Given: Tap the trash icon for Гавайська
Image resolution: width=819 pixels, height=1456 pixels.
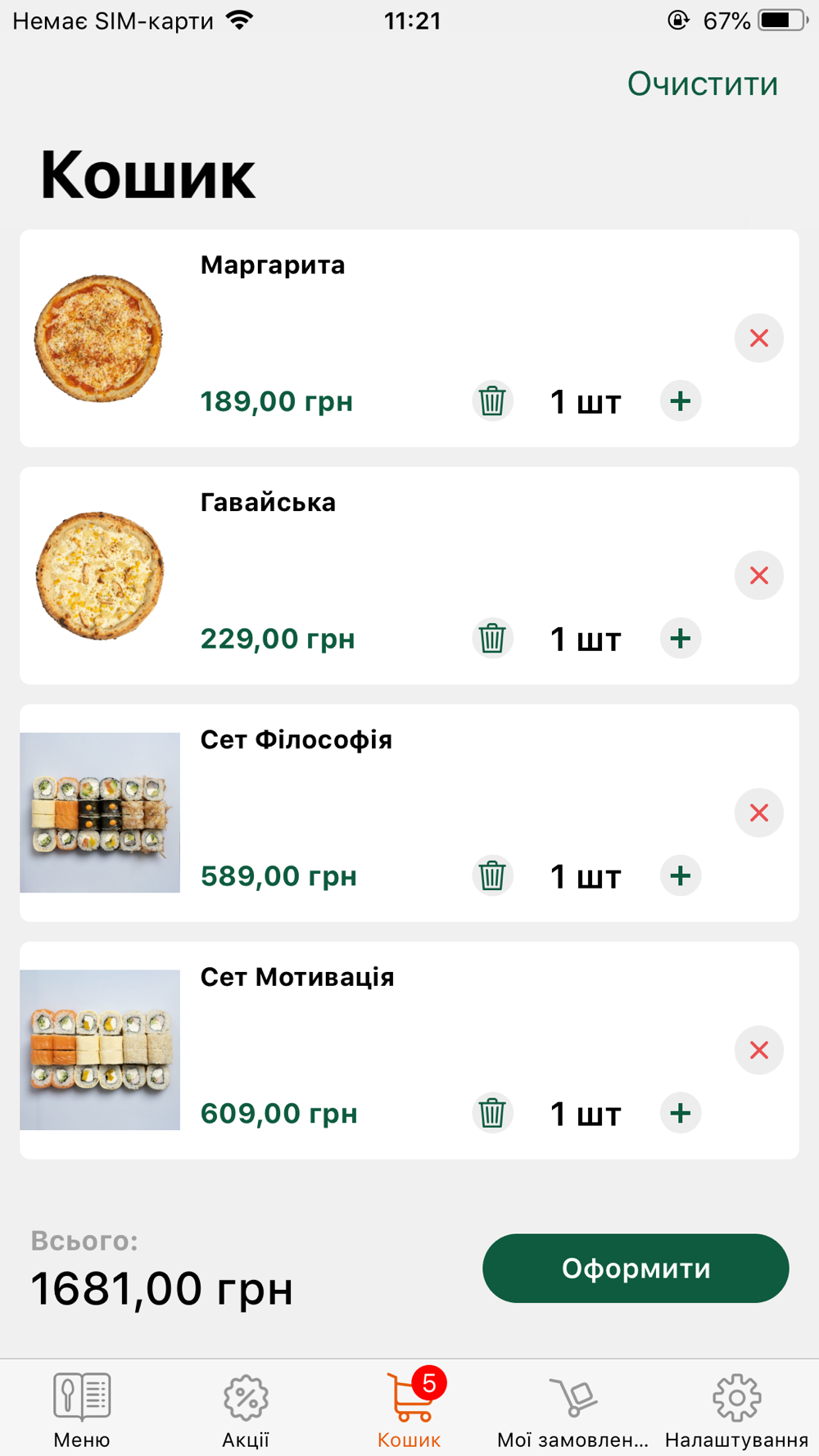Looking at the screenshot, I should coord(492,639).
